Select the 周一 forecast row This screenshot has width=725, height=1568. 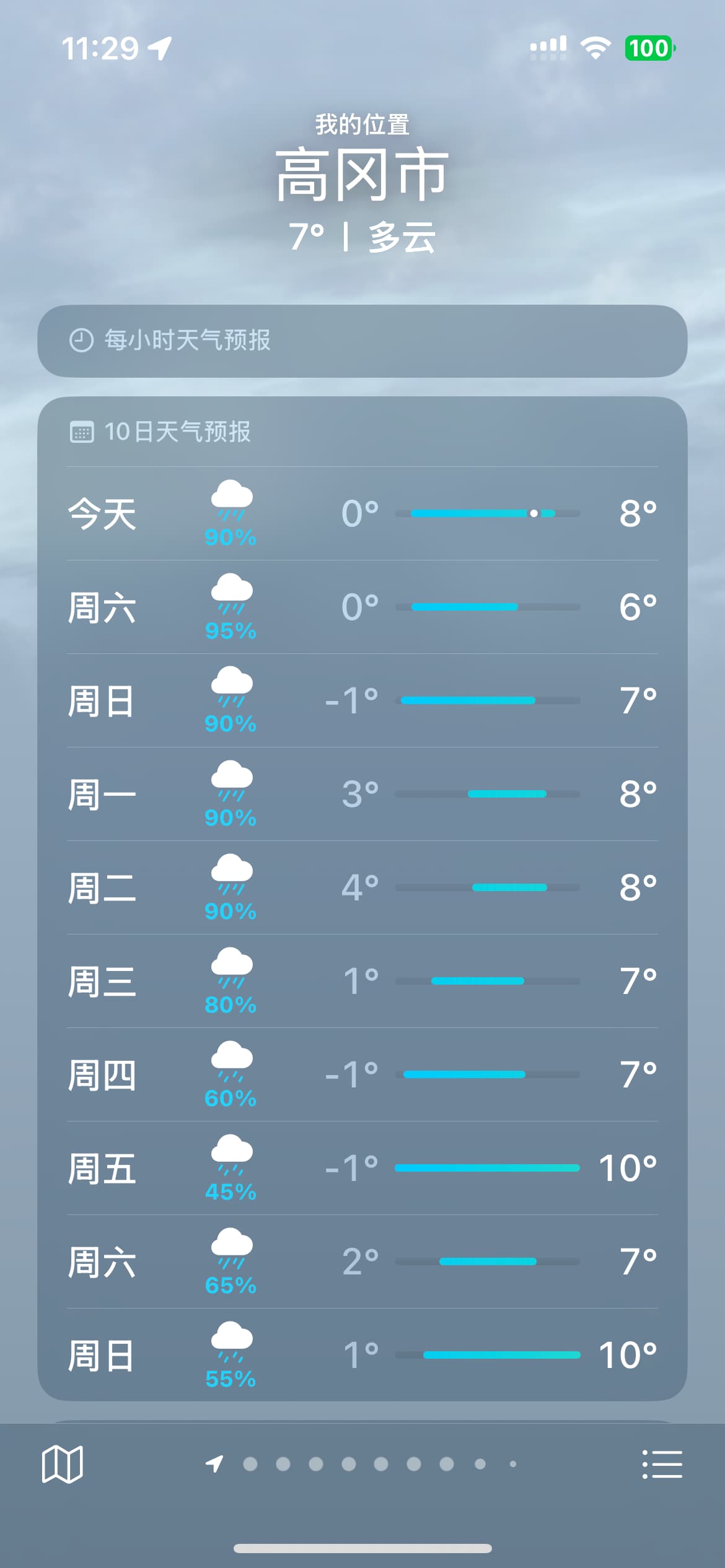click(362, 794)
